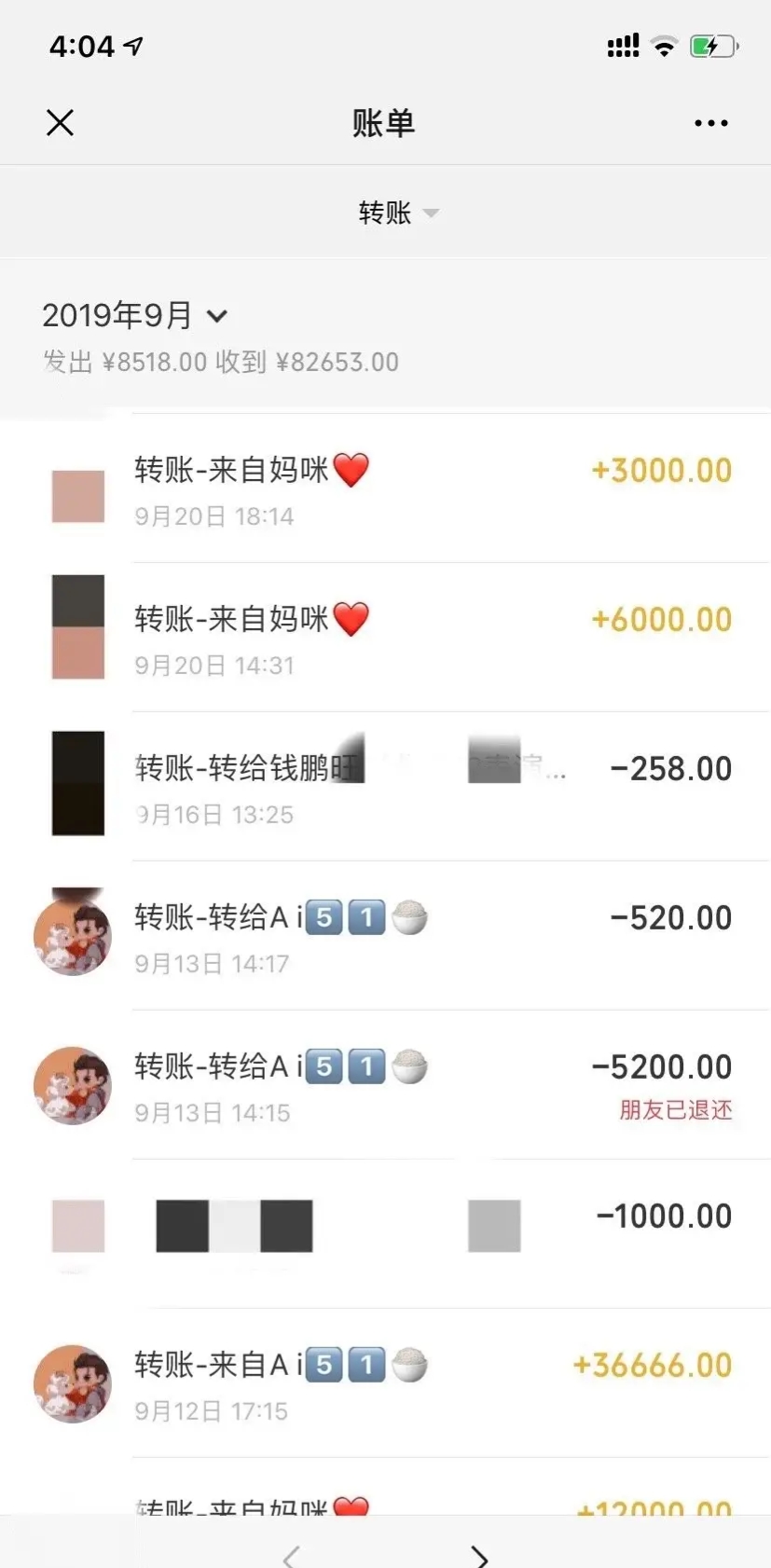Screen dimensions: 771x1568
Task: Open the more options menu (three dots)
Action: (x=710, y=122)
